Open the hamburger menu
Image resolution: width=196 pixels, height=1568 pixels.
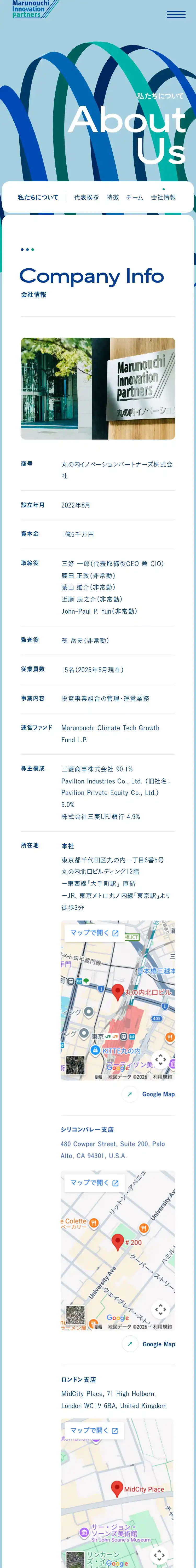pos(176,15)
